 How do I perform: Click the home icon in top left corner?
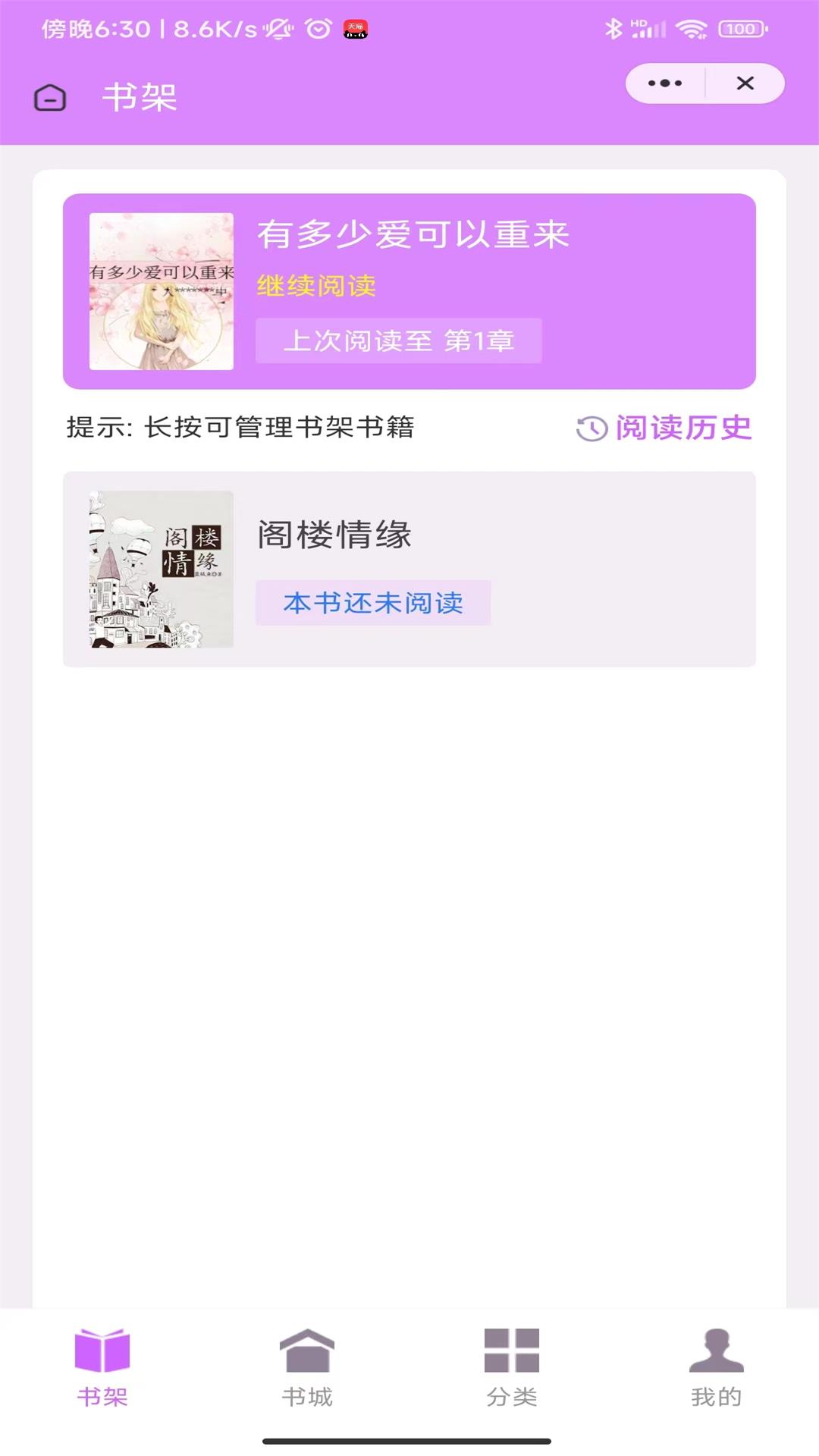coord(49,98)
